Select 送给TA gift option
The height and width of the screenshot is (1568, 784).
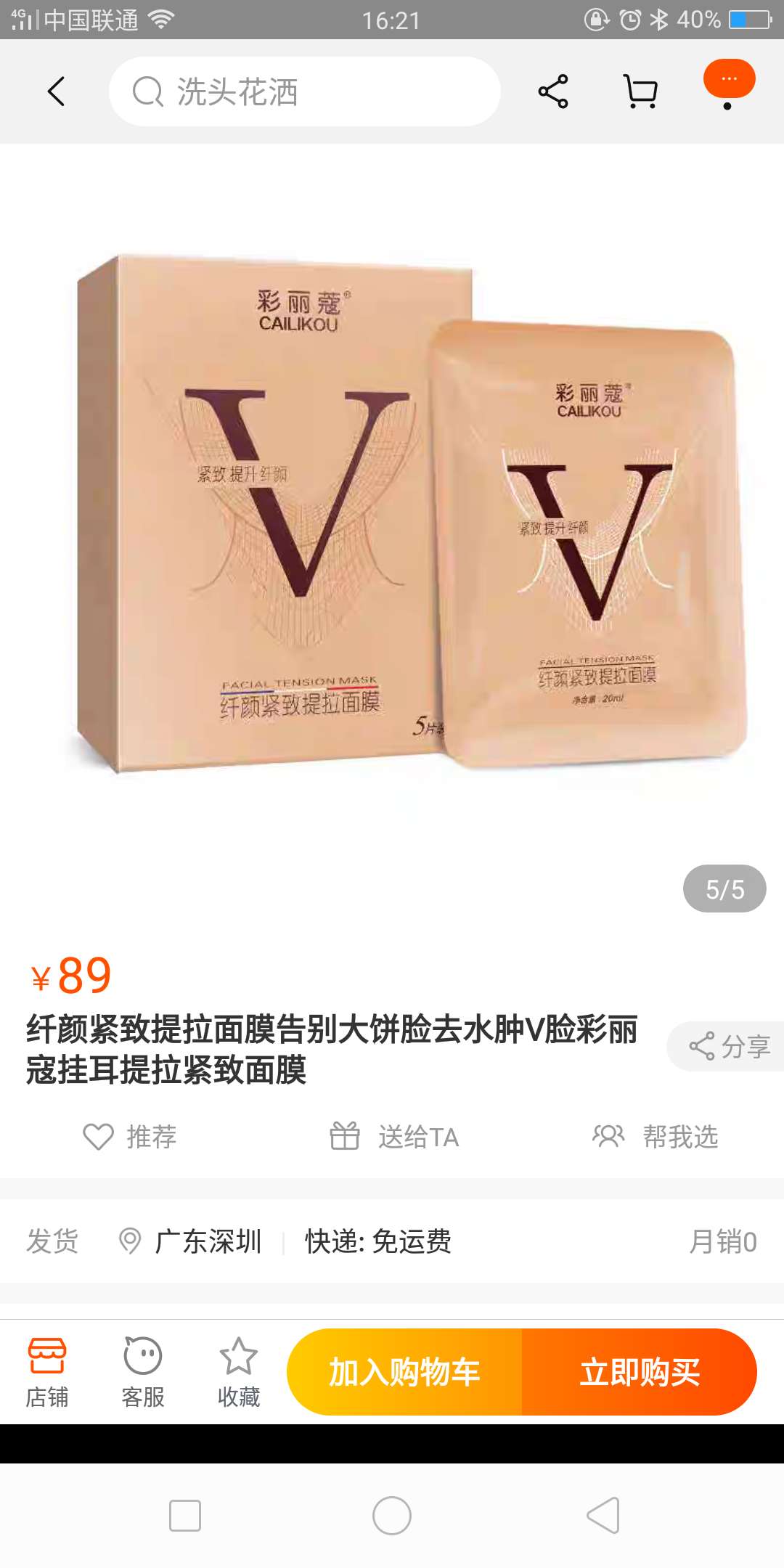tap(394, 1136)
